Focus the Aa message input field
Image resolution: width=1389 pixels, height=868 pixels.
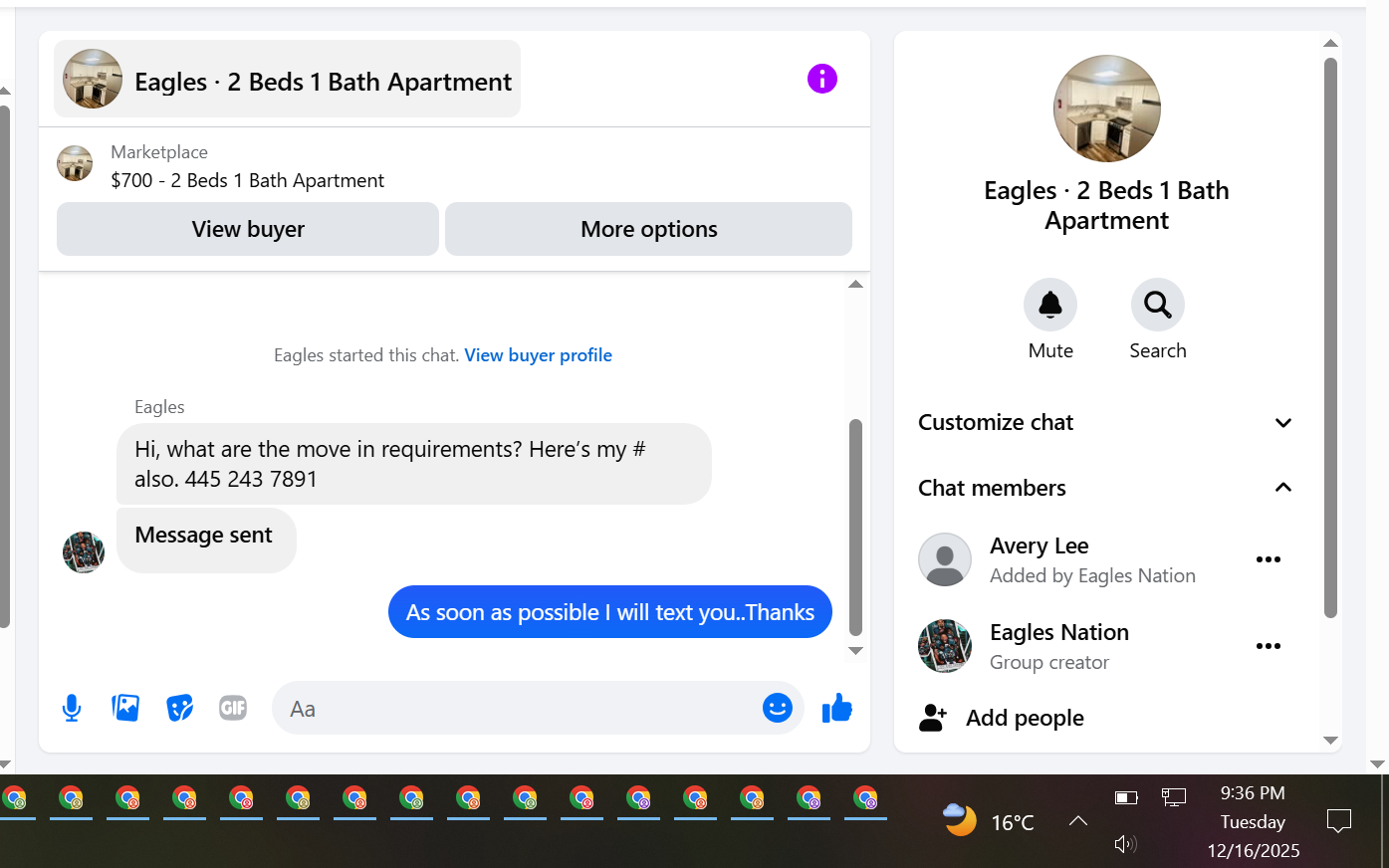pos(518,708)
